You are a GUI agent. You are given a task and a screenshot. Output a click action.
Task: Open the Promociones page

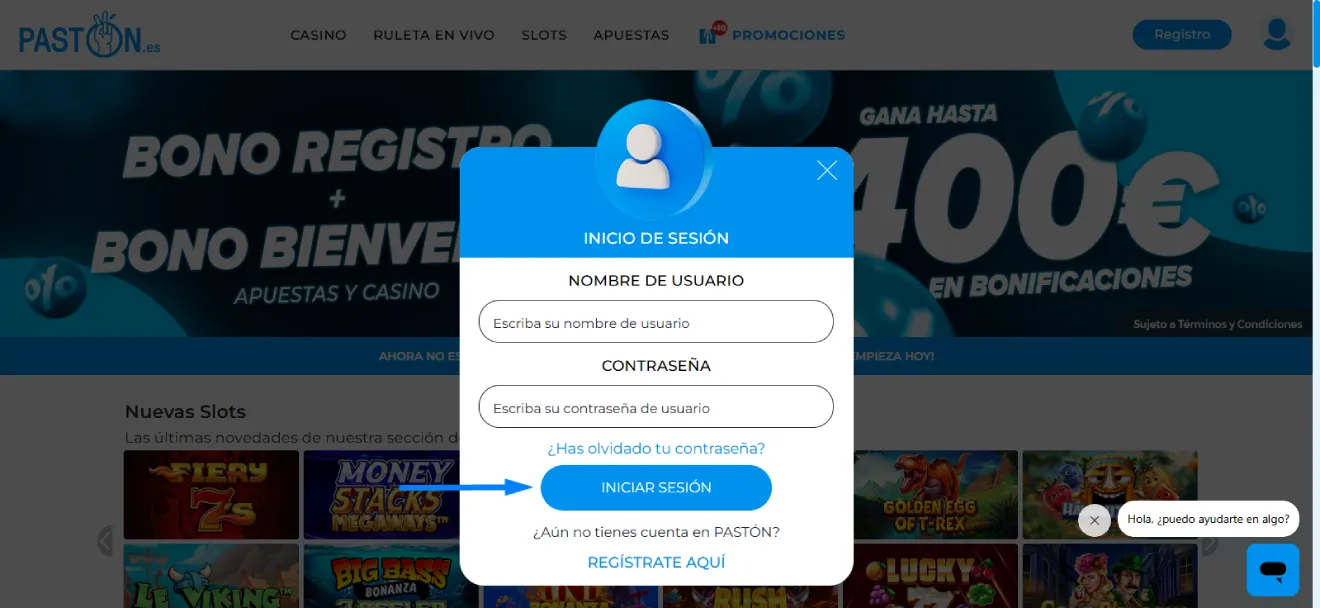pos(787,35)
